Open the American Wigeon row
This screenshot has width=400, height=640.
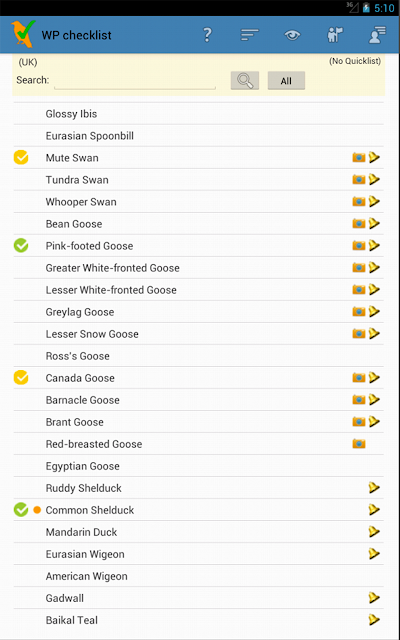[x=199, y=576]
